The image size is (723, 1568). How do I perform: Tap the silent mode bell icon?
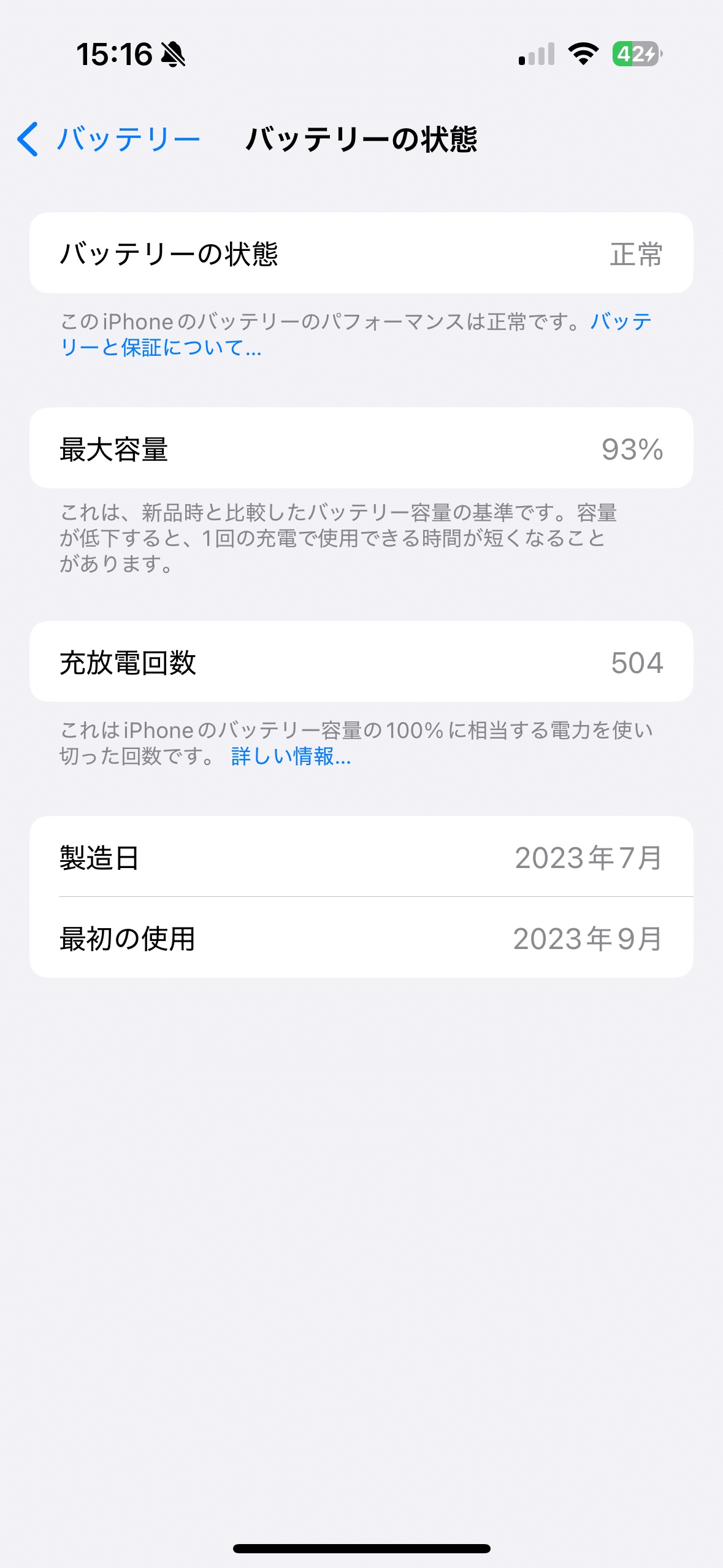(x=174, y=55)
